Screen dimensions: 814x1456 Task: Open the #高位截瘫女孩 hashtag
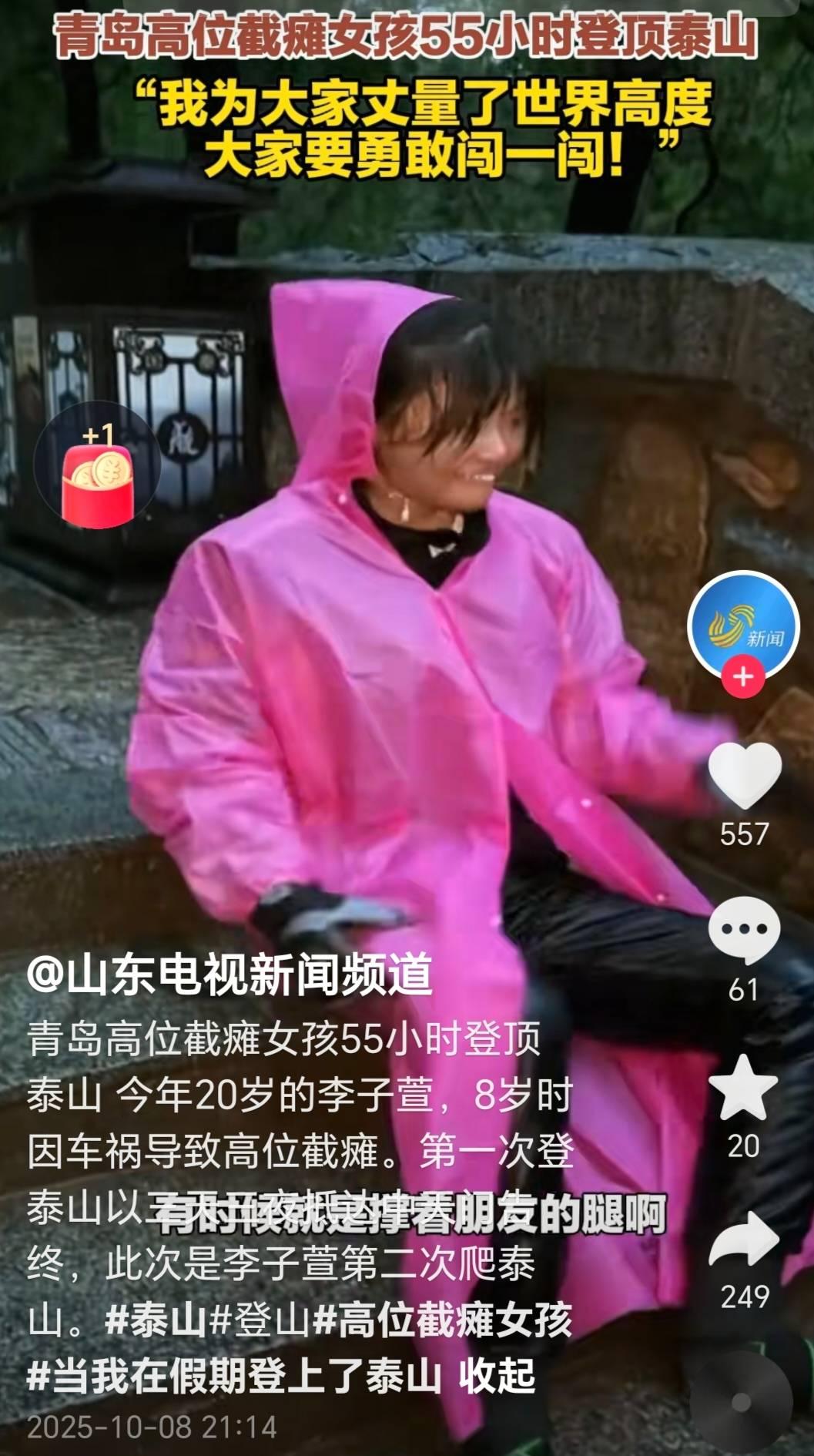tap(444, 1321)
